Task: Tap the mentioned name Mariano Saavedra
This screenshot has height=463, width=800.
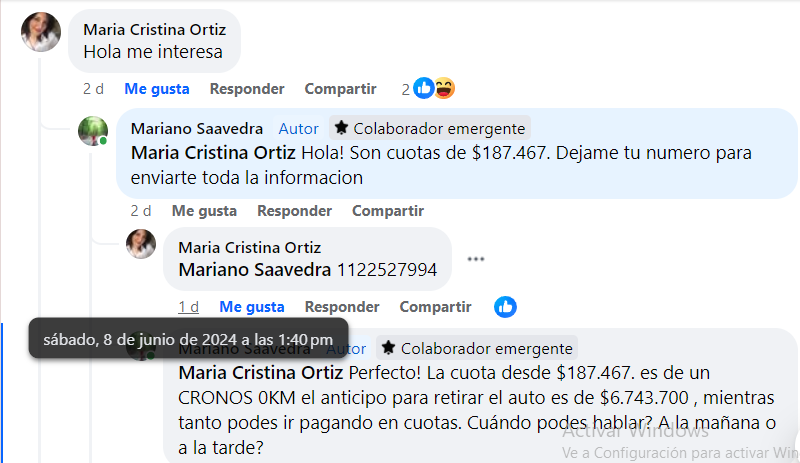Action: point(255,269)
